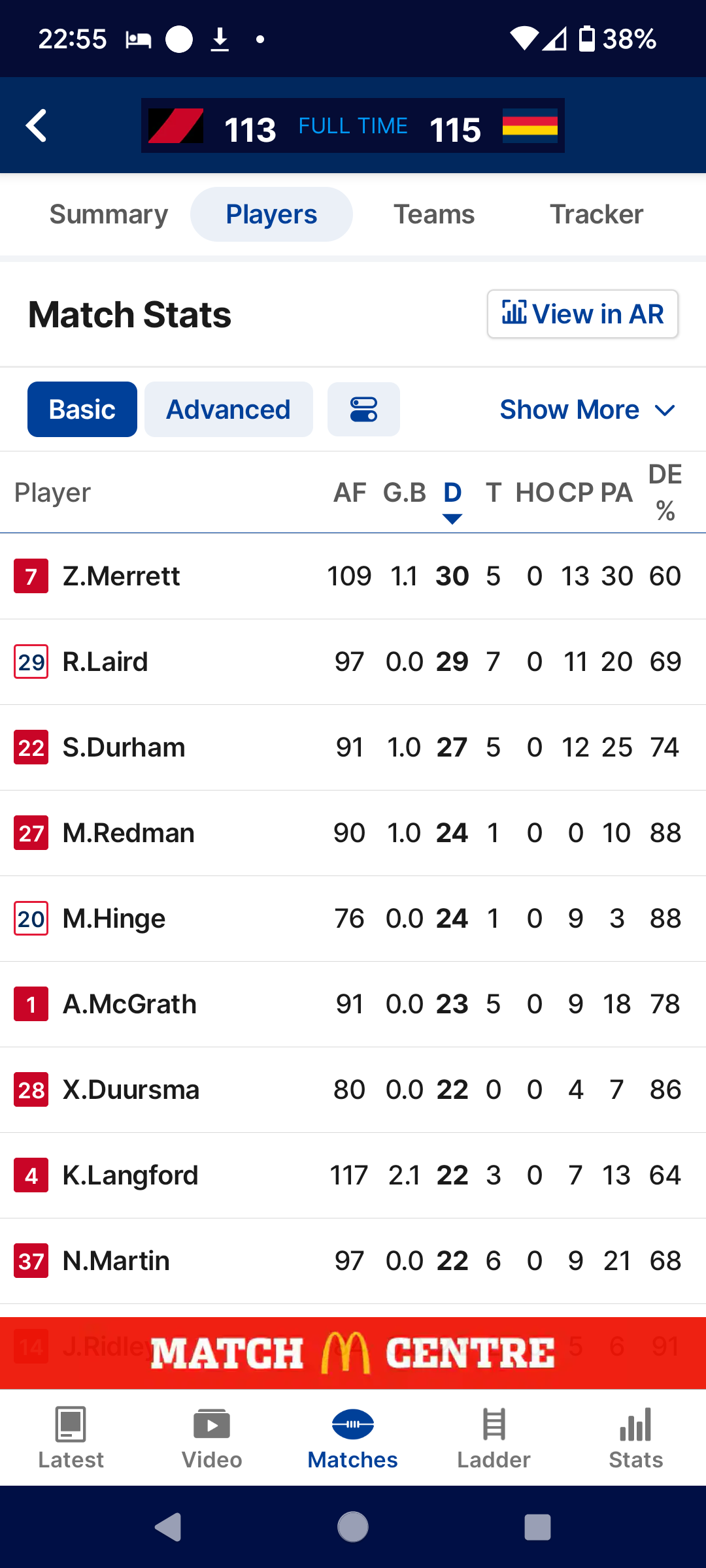
Task: Tap the View in AR button
Action: point(582,314)
